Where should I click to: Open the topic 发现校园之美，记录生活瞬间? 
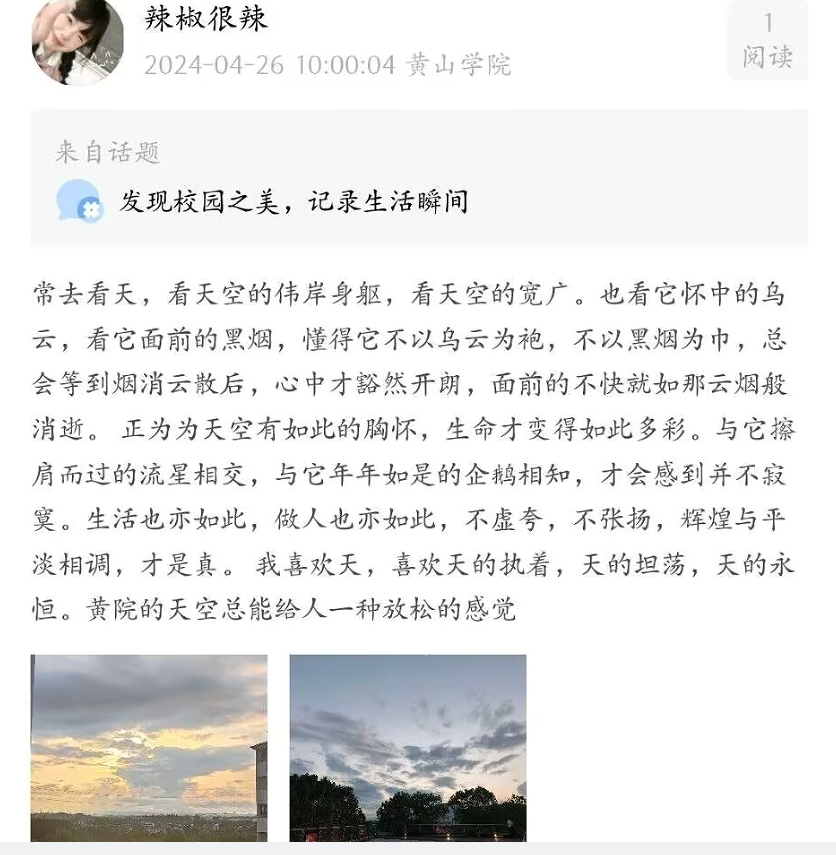[294, 201]
